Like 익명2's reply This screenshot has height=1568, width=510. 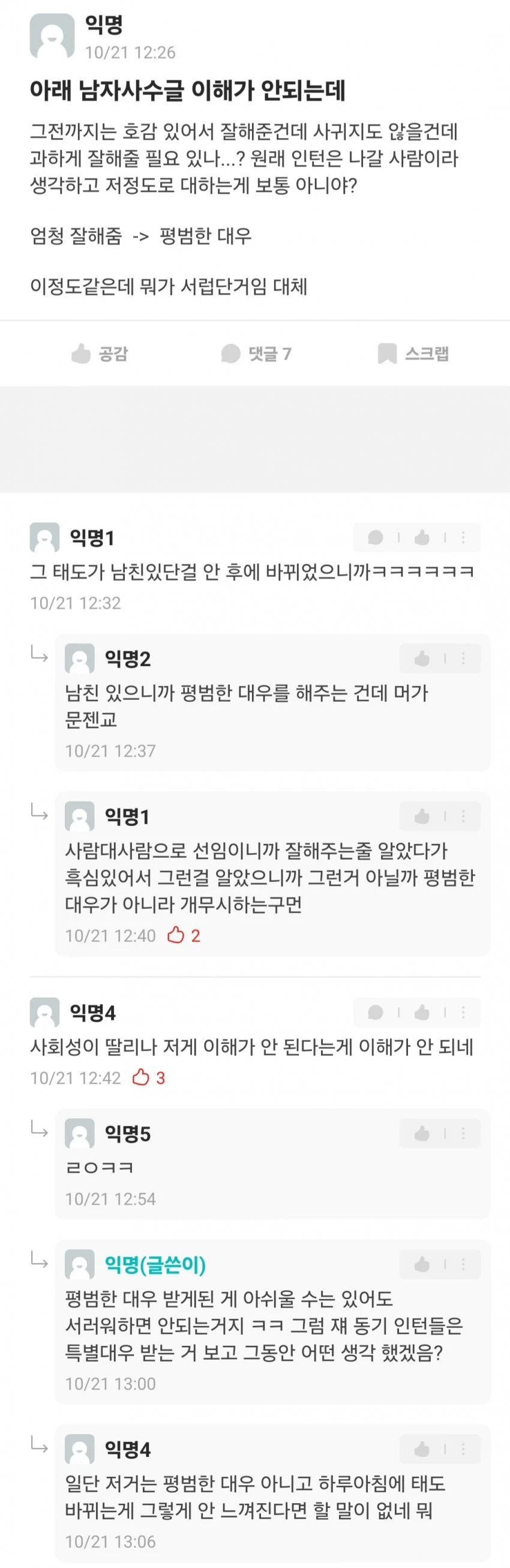pyautogui.click(x=422, y=659)
